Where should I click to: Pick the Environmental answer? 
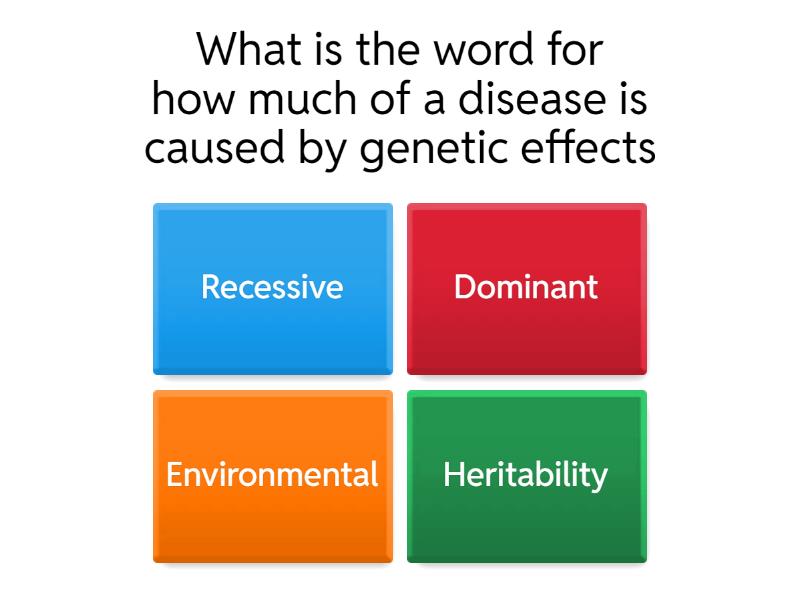coord(272,475)
